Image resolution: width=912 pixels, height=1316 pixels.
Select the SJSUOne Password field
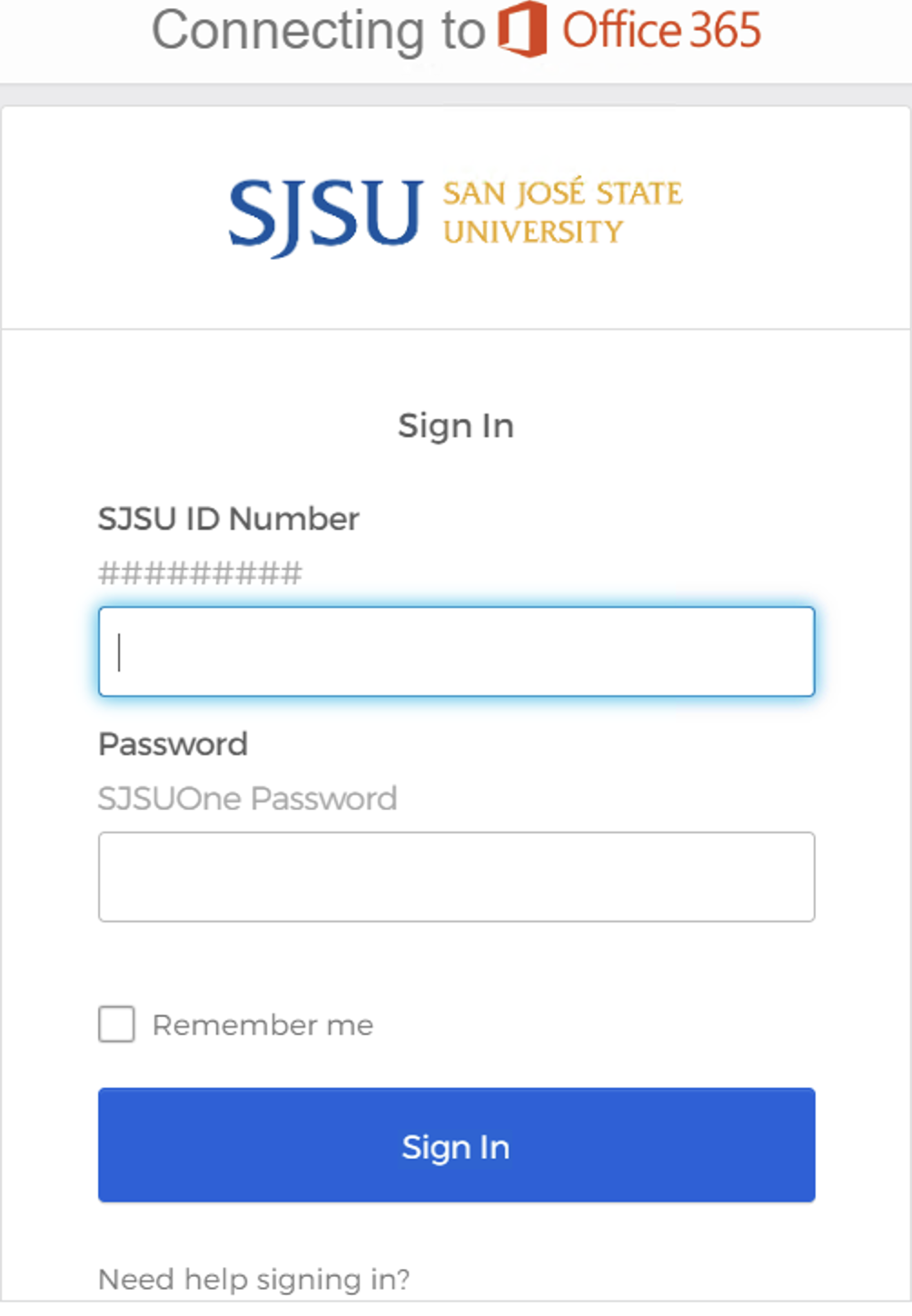pyautogui.click(x=456, y=875)
